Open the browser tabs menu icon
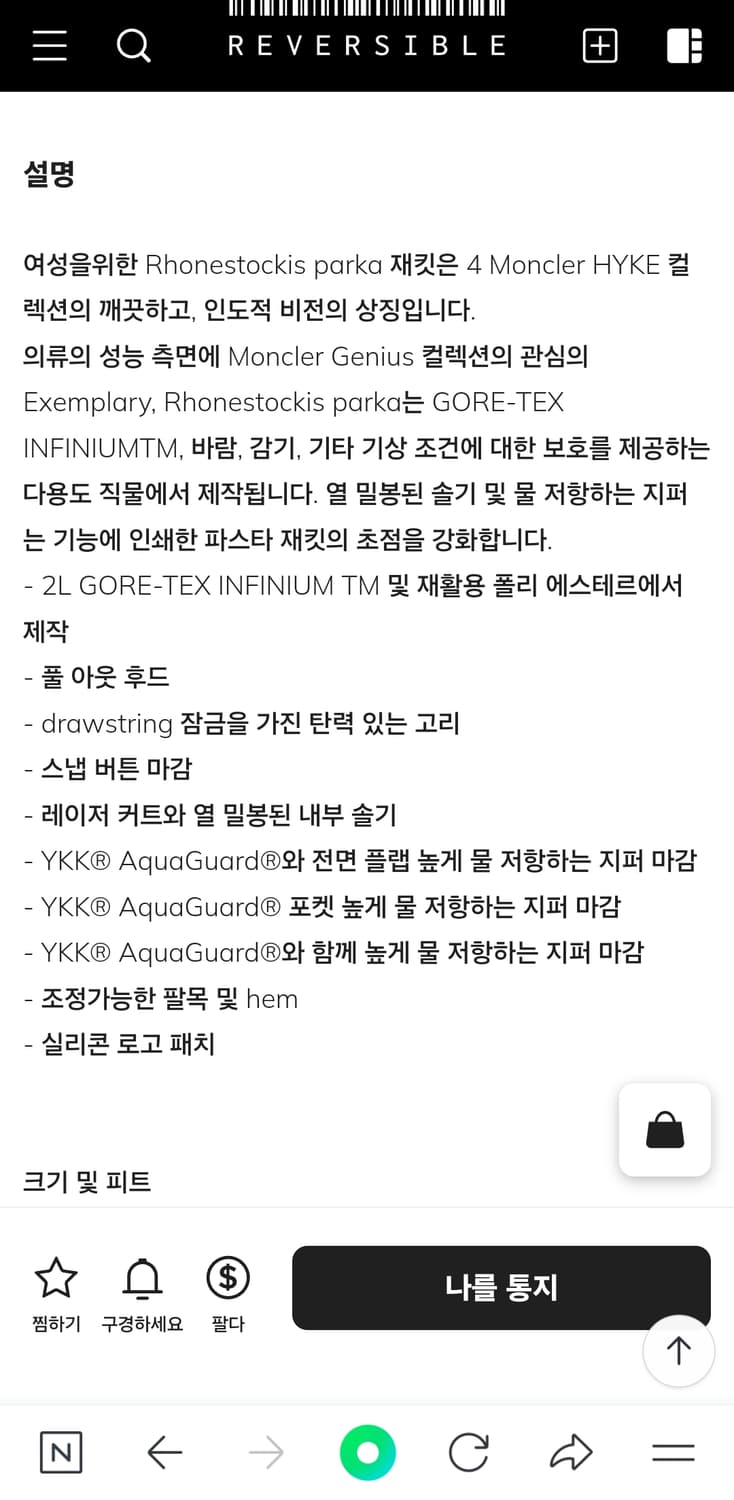The width and height of the screenshot is (734, 1500). coord(672,1452)
